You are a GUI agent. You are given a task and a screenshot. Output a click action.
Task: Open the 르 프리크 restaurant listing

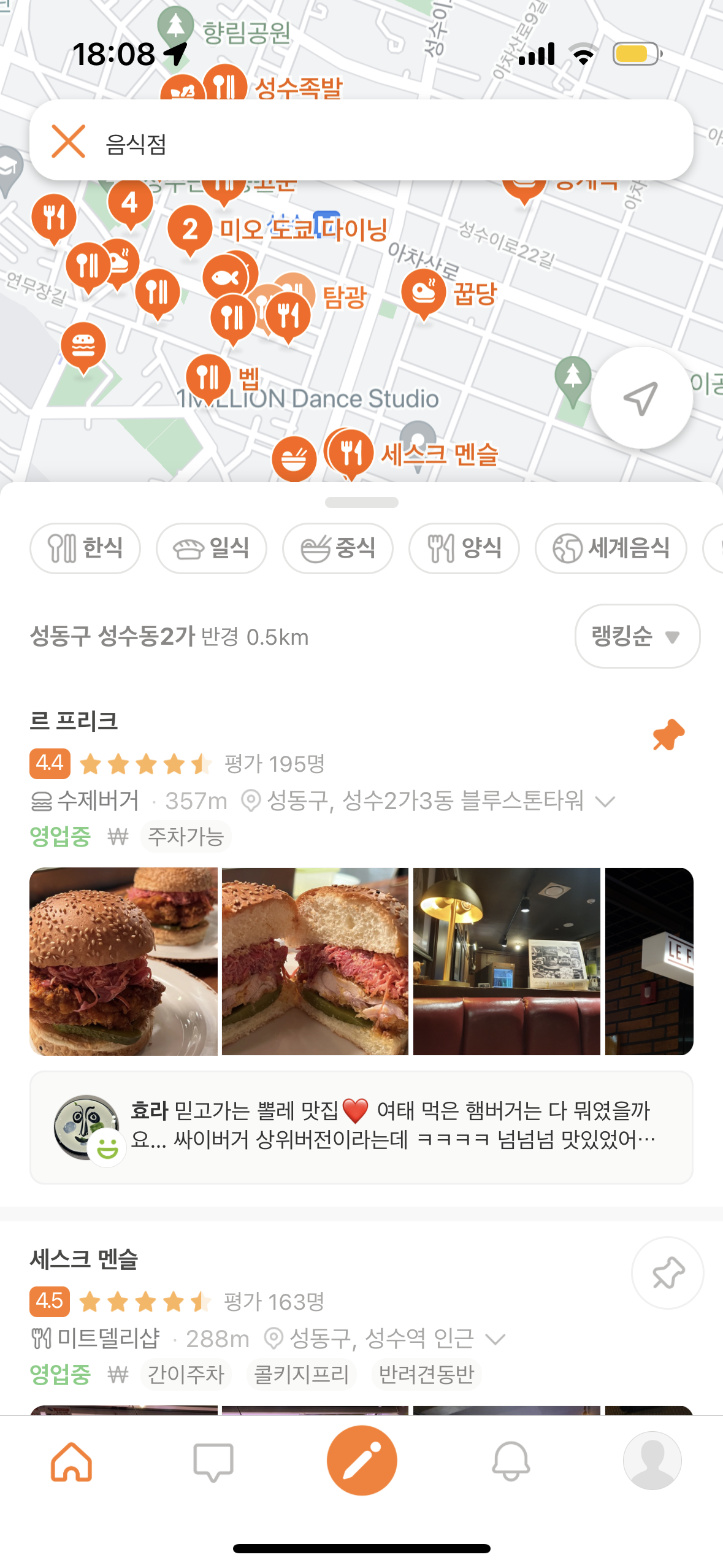74,721
